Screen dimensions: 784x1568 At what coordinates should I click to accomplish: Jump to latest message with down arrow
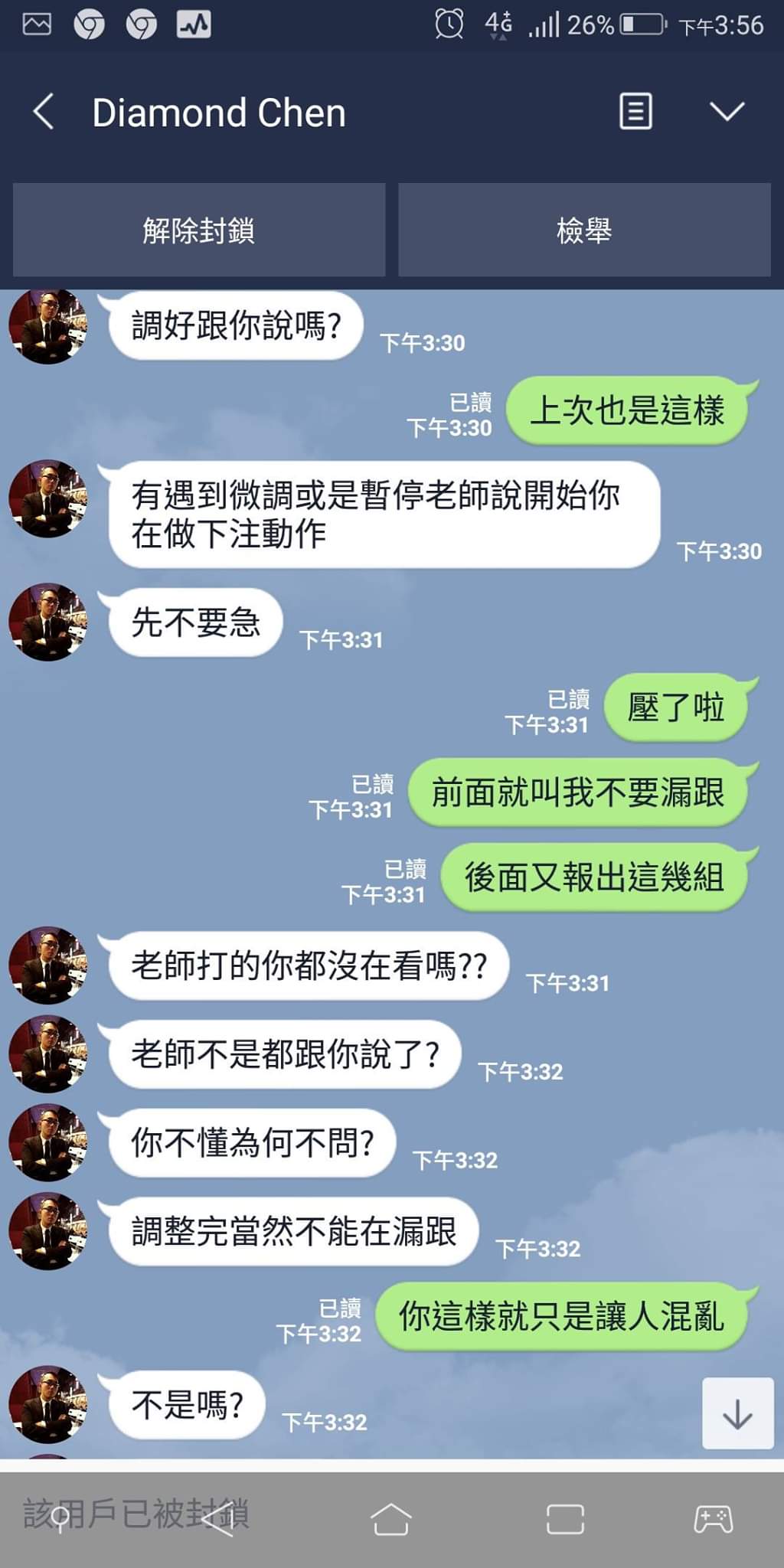point(737,1413)
